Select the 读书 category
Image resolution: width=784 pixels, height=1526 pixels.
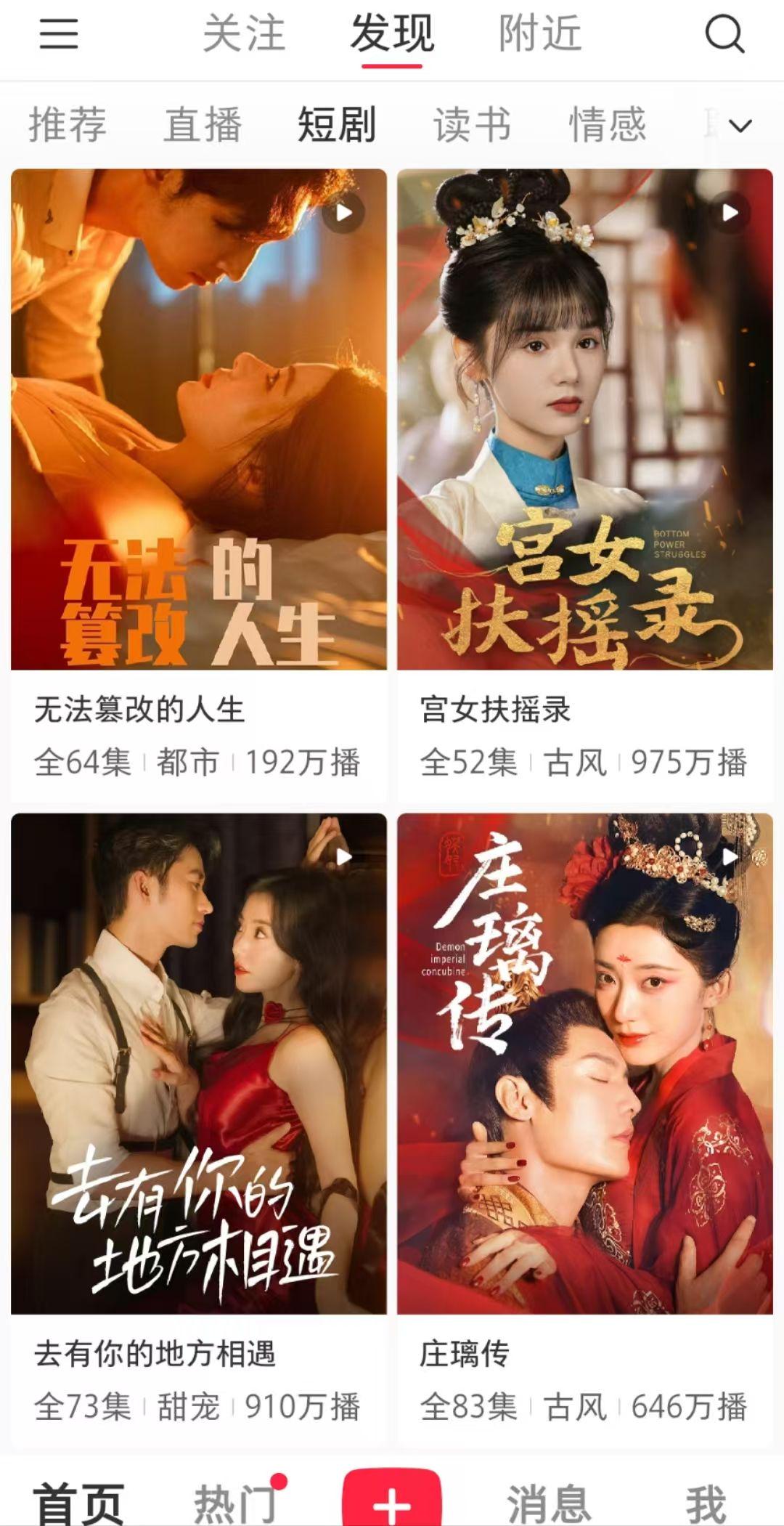(x=473, y=124)
